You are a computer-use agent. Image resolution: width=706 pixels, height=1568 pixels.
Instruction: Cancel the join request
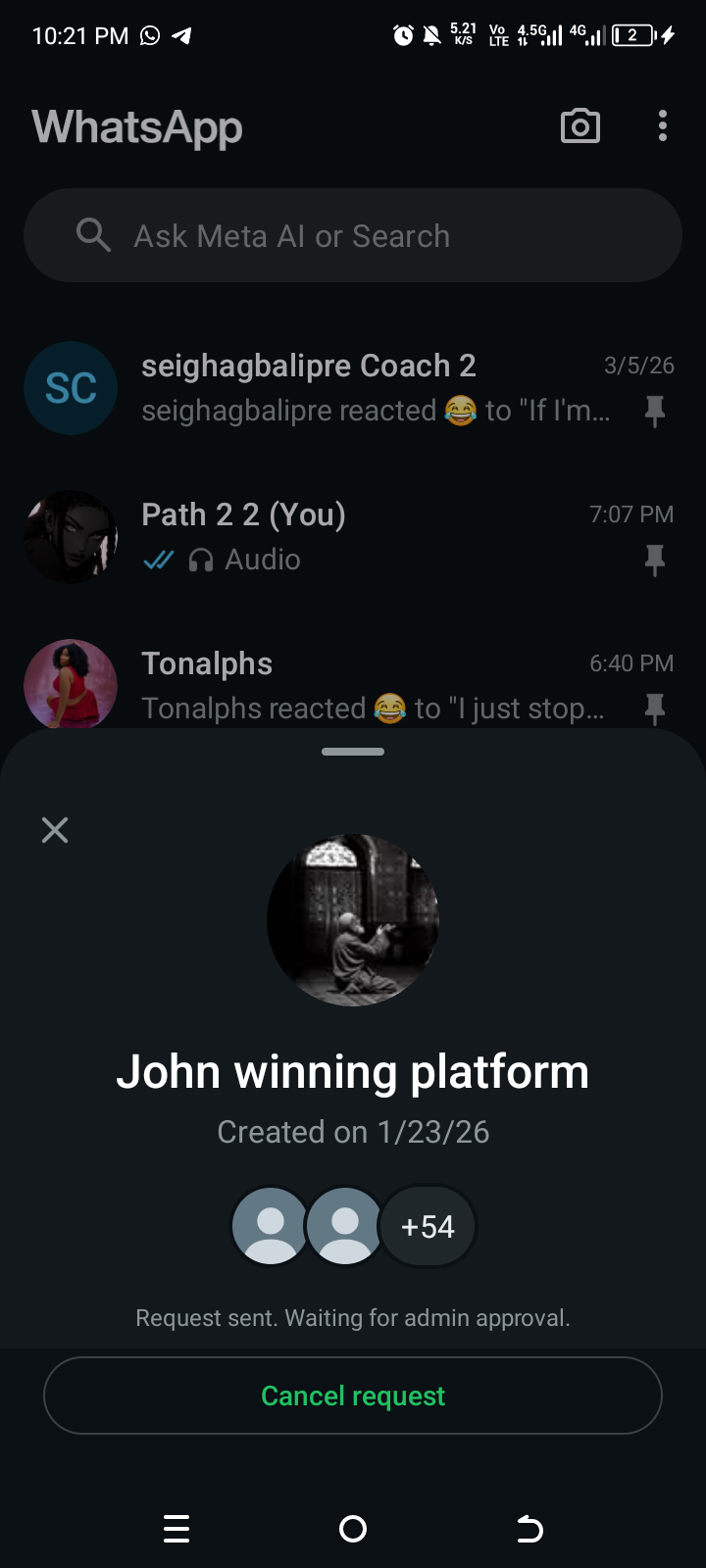[x=353, y=1396]
